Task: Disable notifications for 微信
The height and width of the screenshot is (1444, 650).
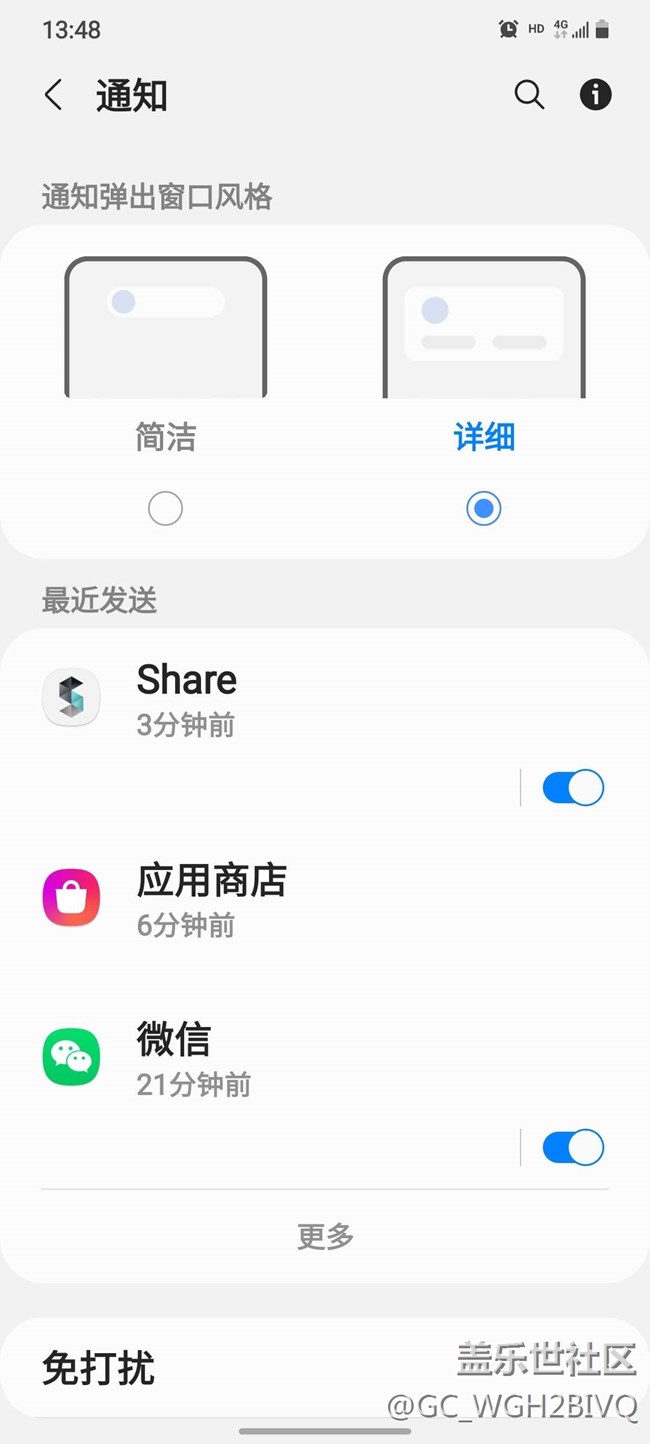Action: tap(573, 1147)
